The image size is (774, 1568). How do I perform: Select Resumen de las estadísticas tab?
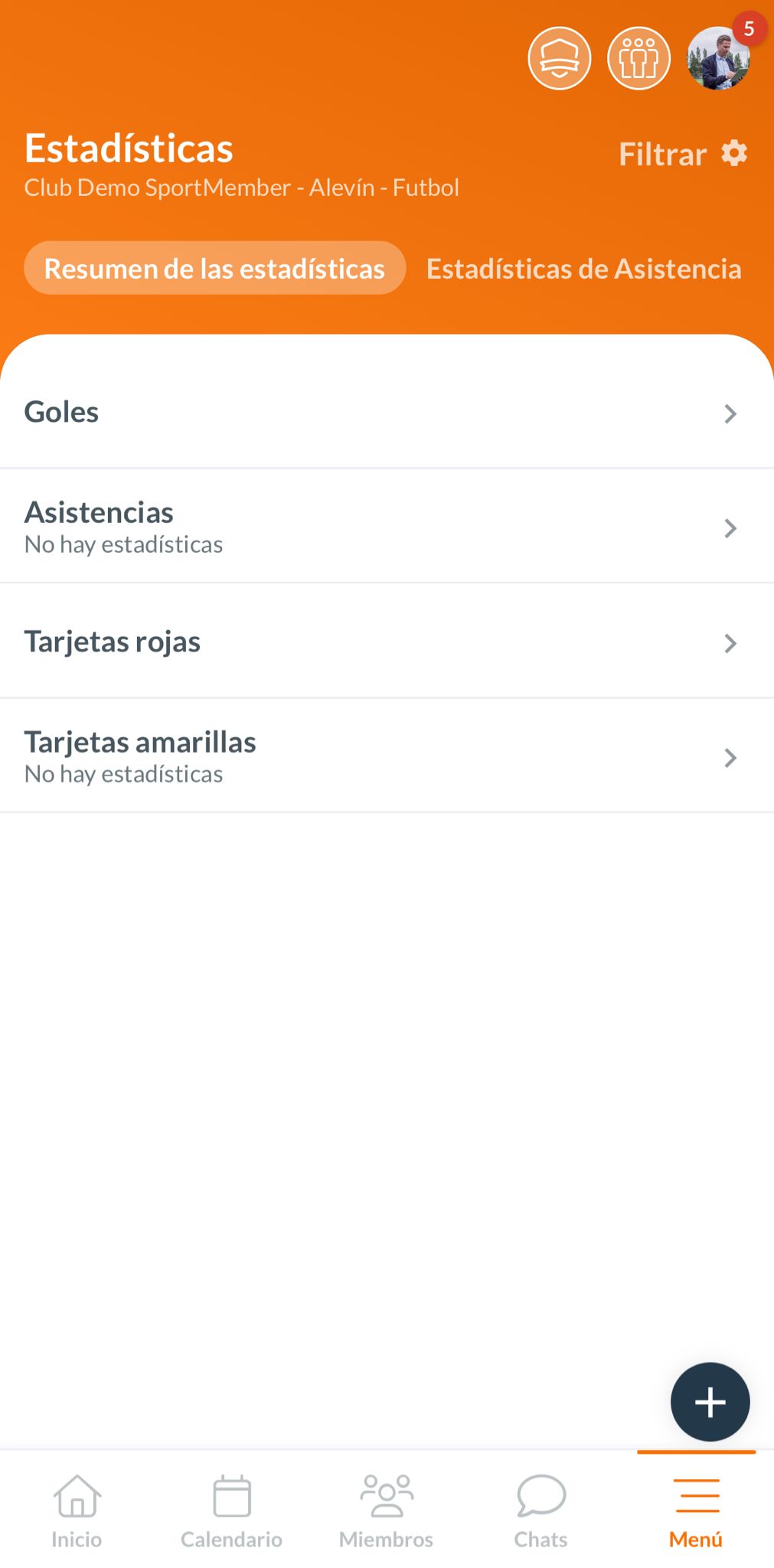pos(214,269)
